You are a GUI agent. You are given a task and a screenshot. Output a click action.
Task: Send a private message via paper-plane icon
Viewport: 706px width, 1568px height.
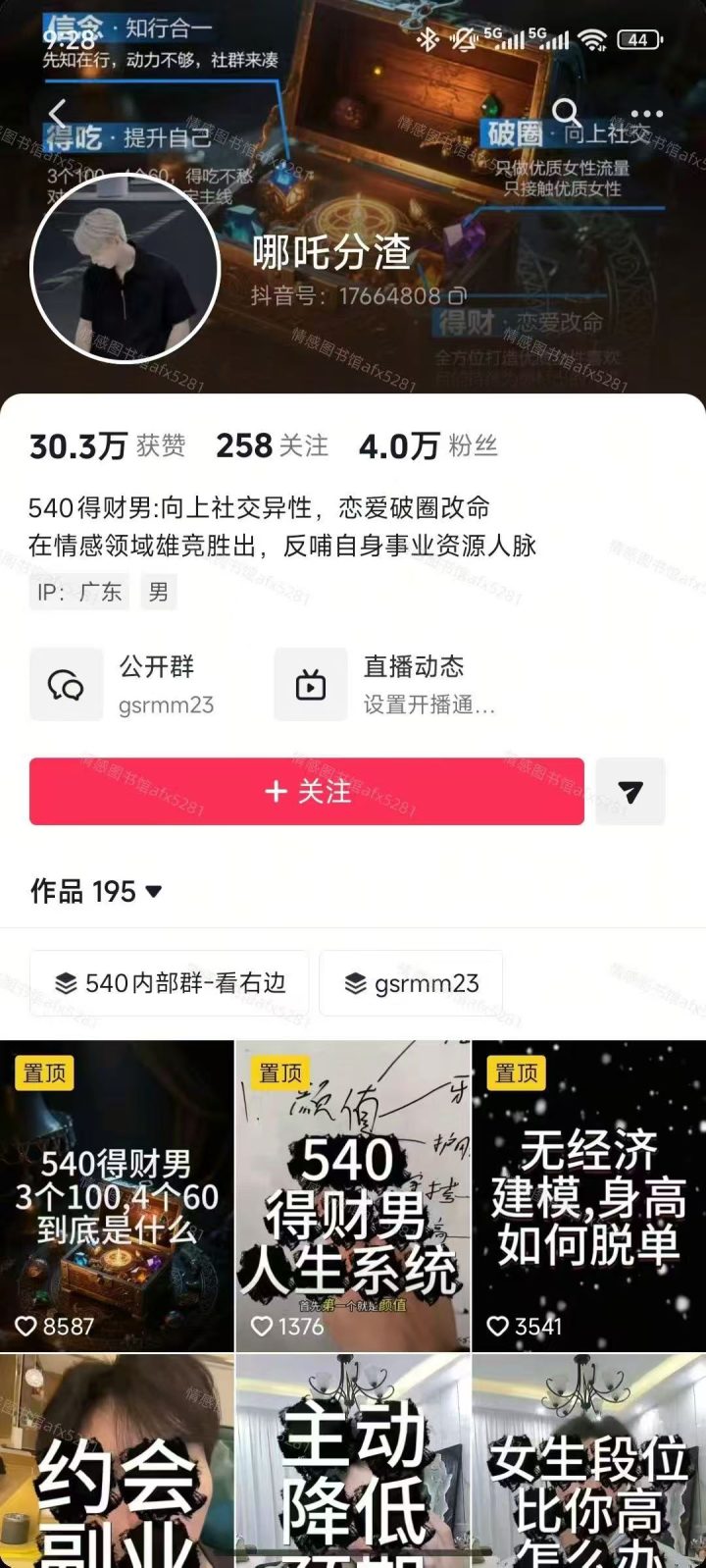pyautogui.click(x=630, y=791)
